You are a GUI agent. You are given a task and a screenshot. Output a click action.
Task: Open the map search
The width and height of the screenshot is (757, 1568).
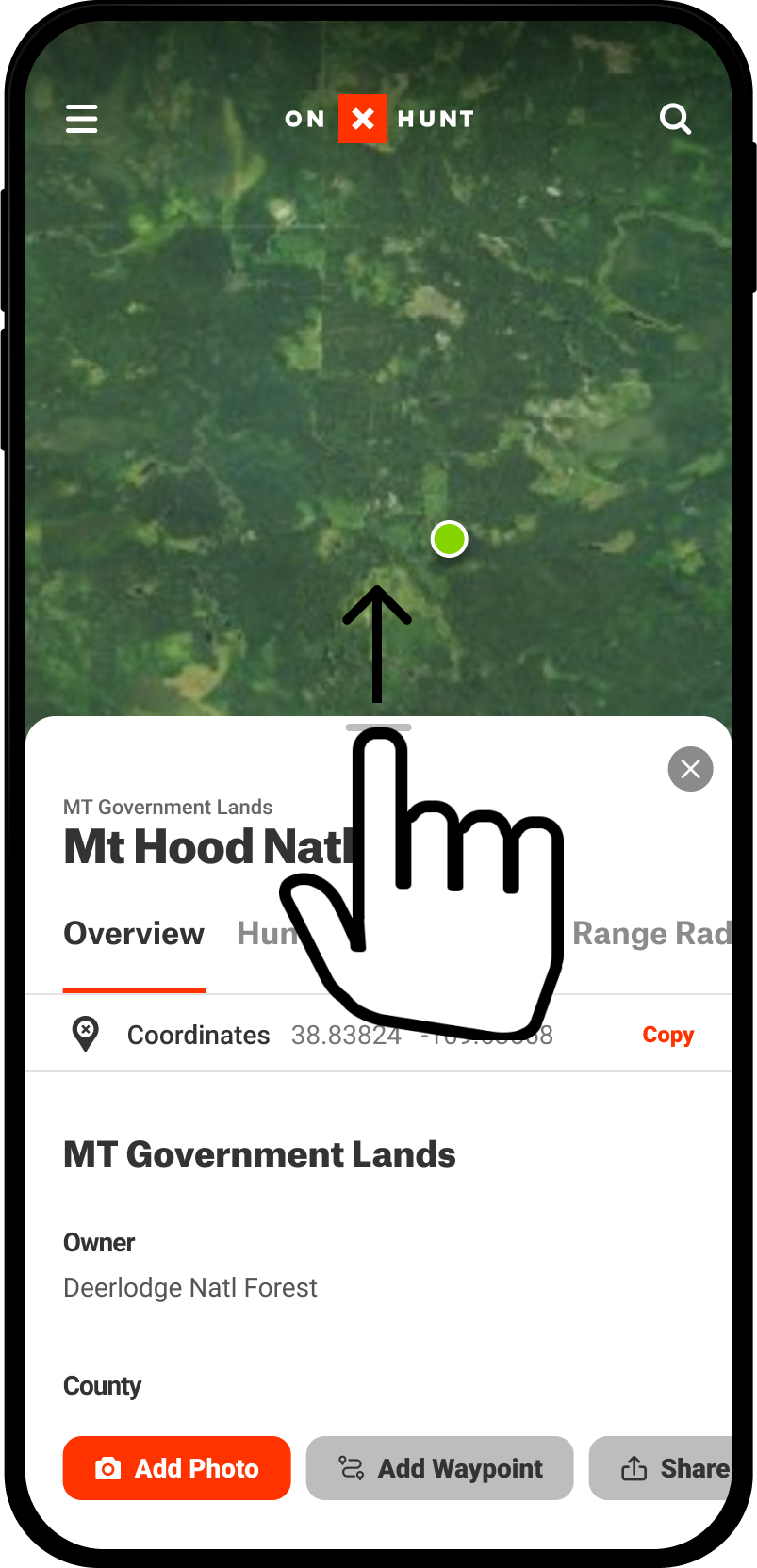[x=675, y=118]
